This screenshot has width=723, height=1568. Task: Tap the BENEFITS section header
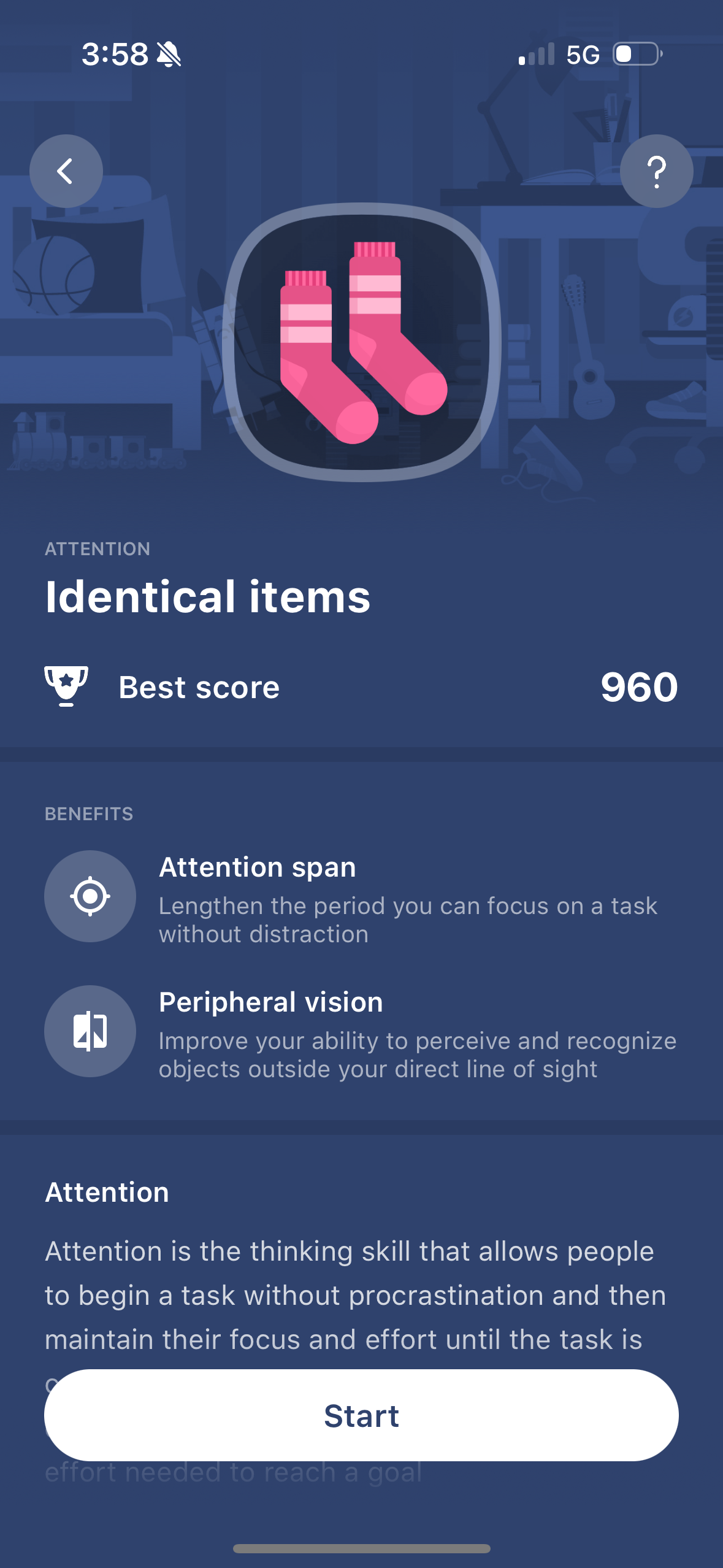click(x=89, y=813)
